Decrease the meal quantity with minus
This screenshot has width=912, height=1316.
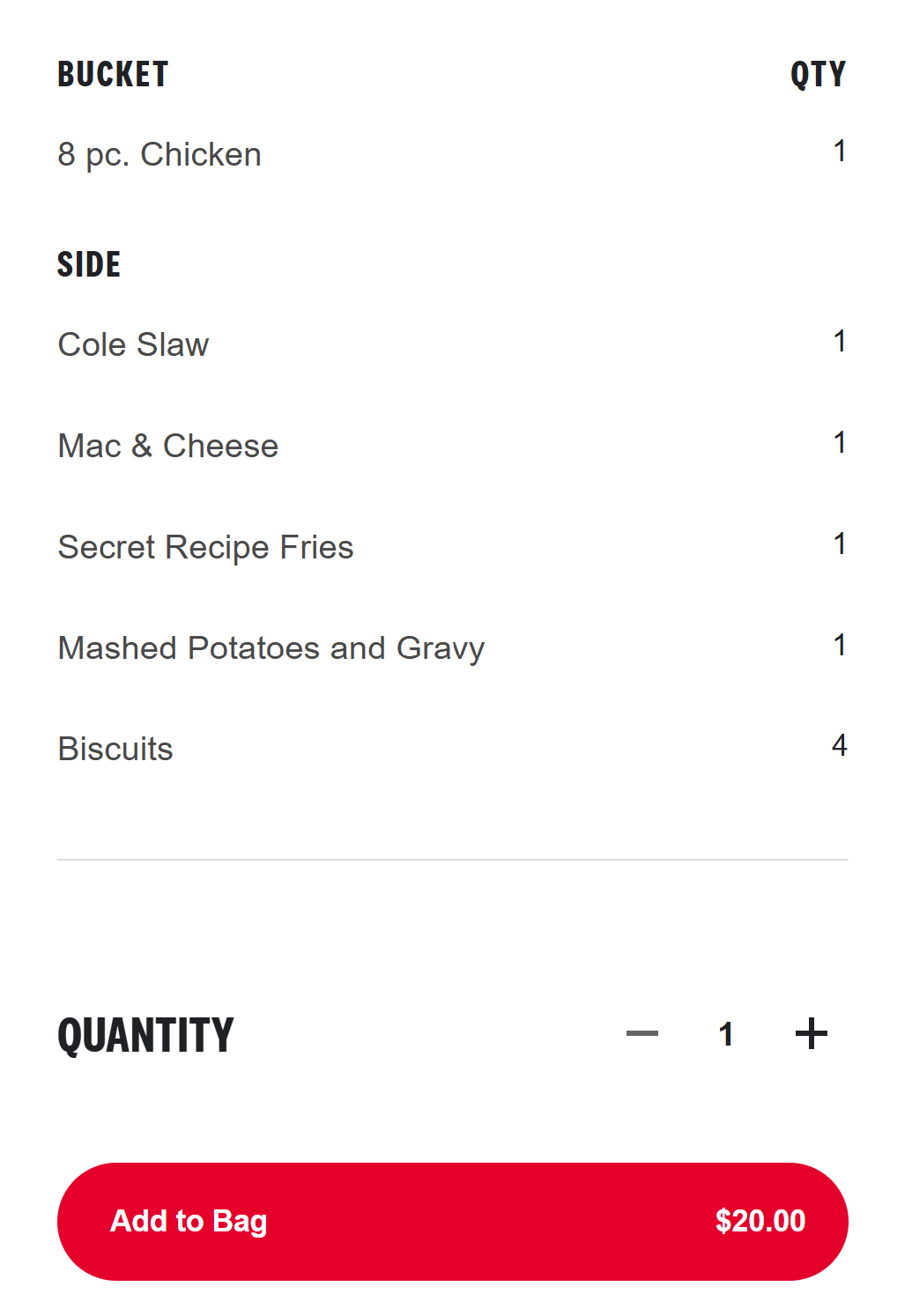click(x=642, y=1033)
